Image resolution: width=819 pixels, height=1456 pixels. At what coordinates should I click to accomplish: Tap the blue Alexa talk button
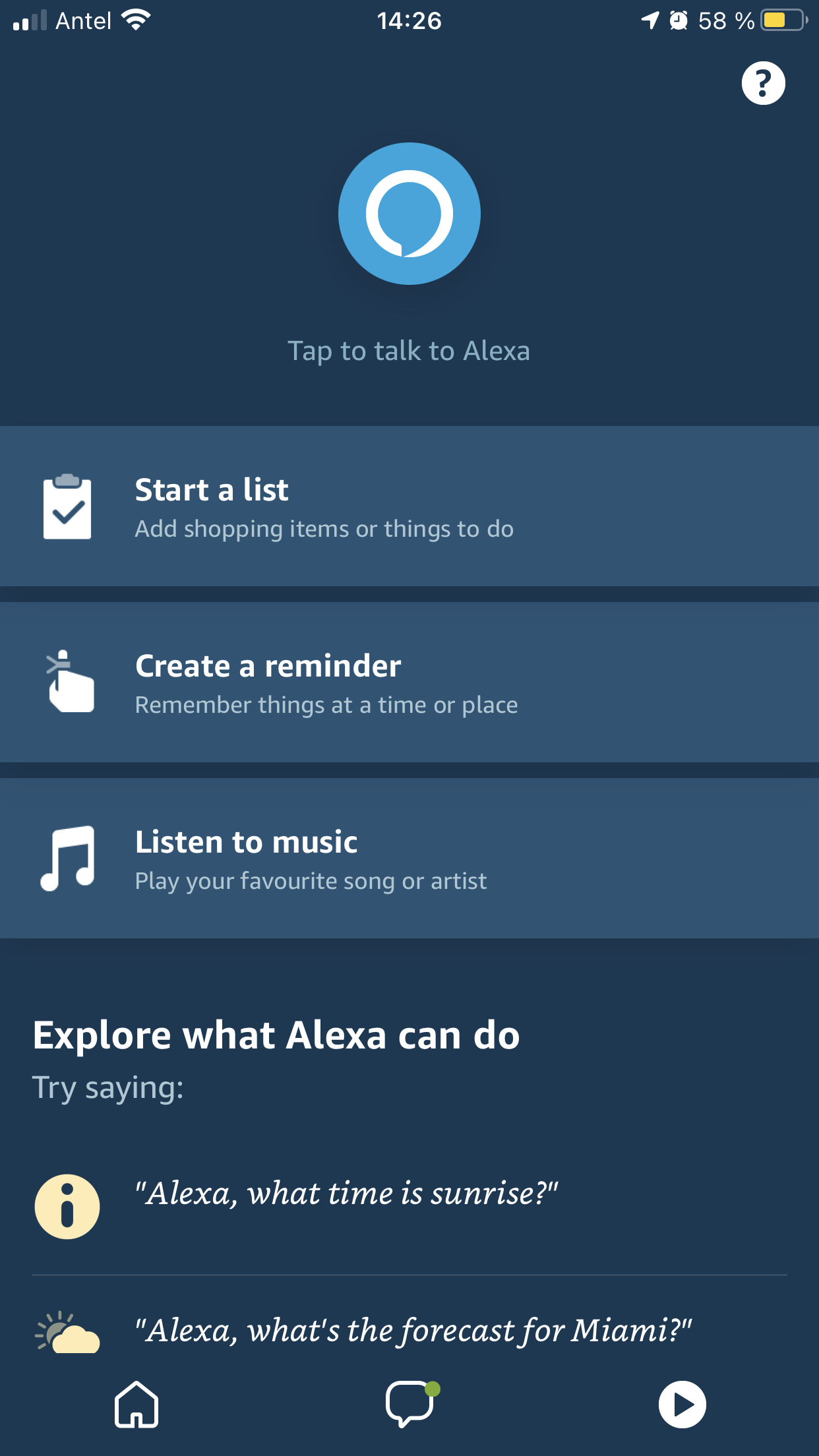409,214
